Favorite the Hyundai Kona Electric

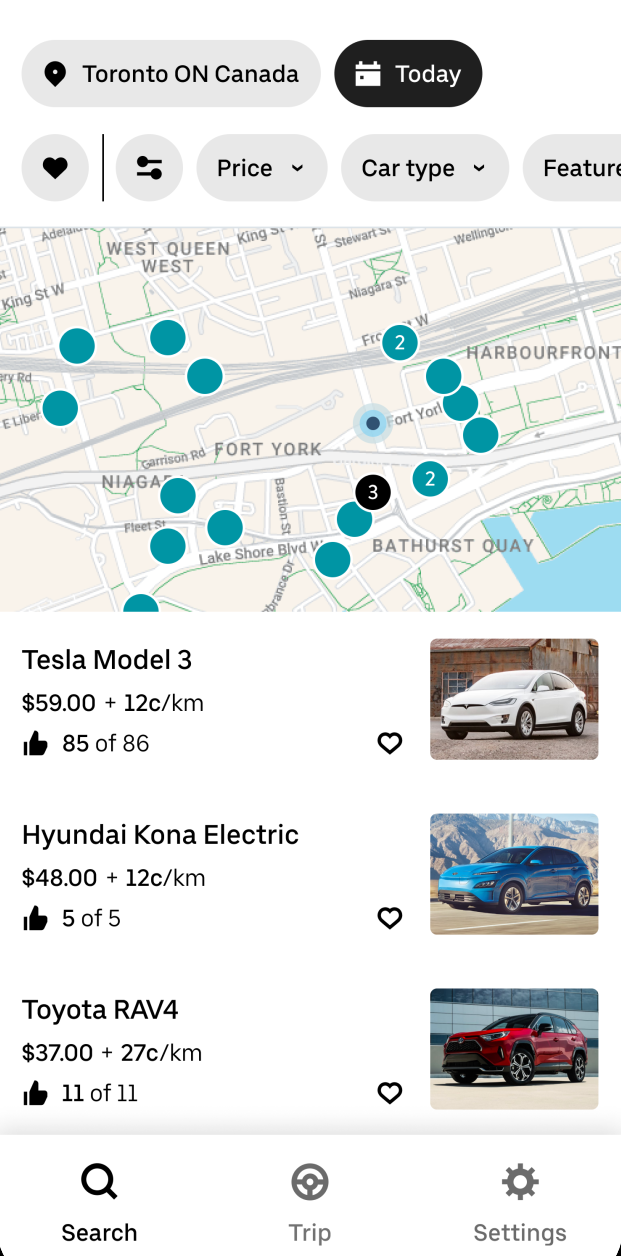389,918
